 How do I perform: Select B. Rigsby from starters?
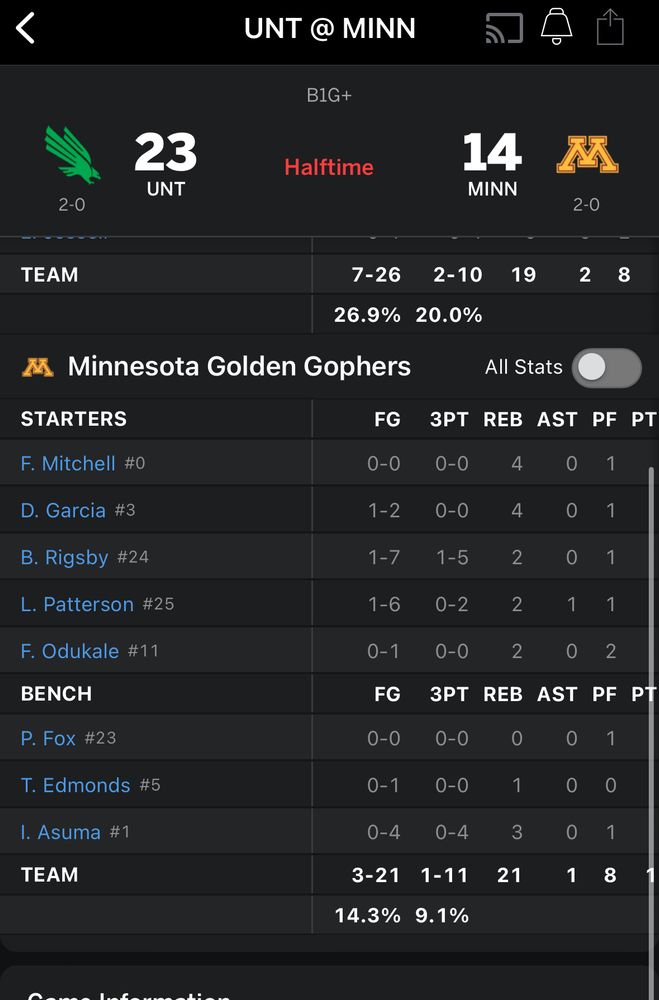[x=64, y=558]
